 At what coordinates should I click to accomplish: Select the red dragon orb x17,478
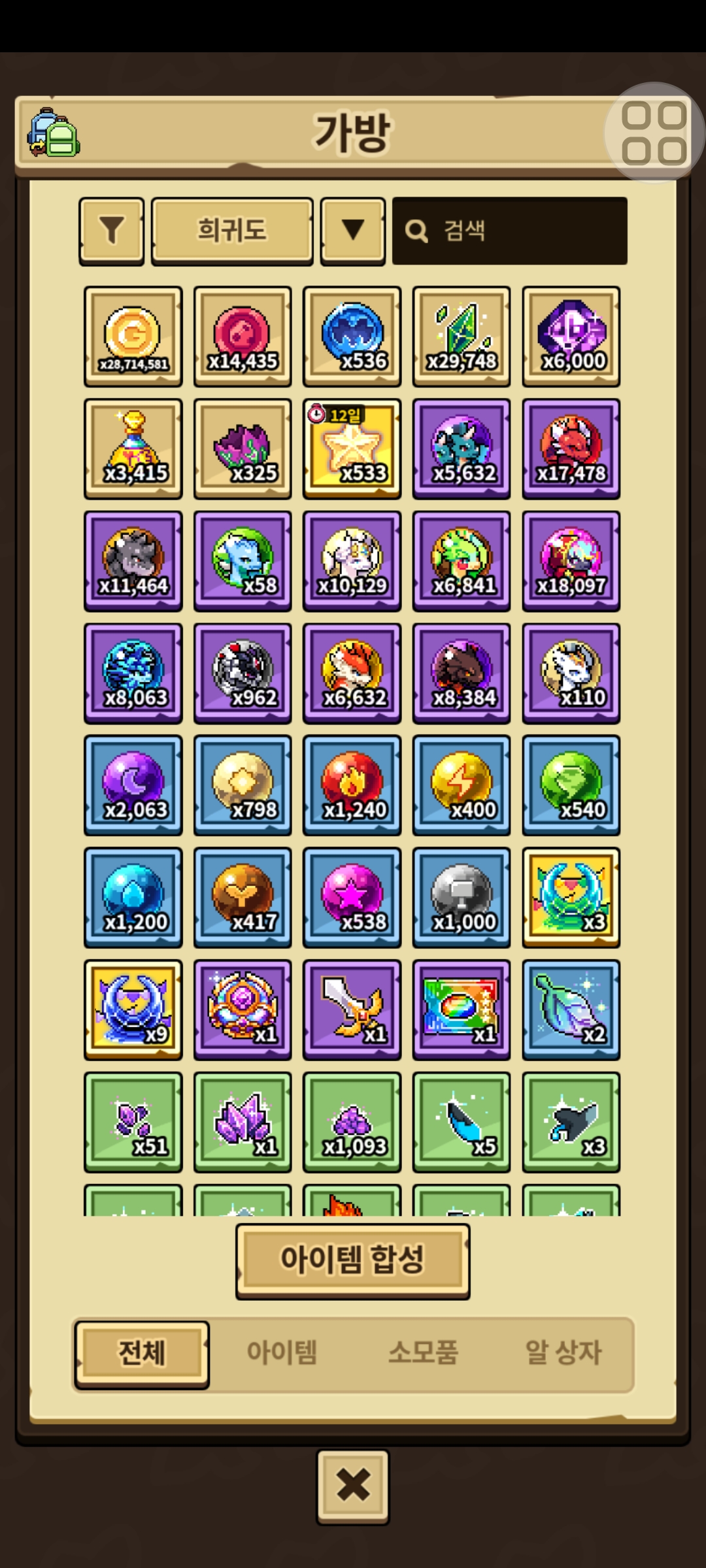[571, 448]
